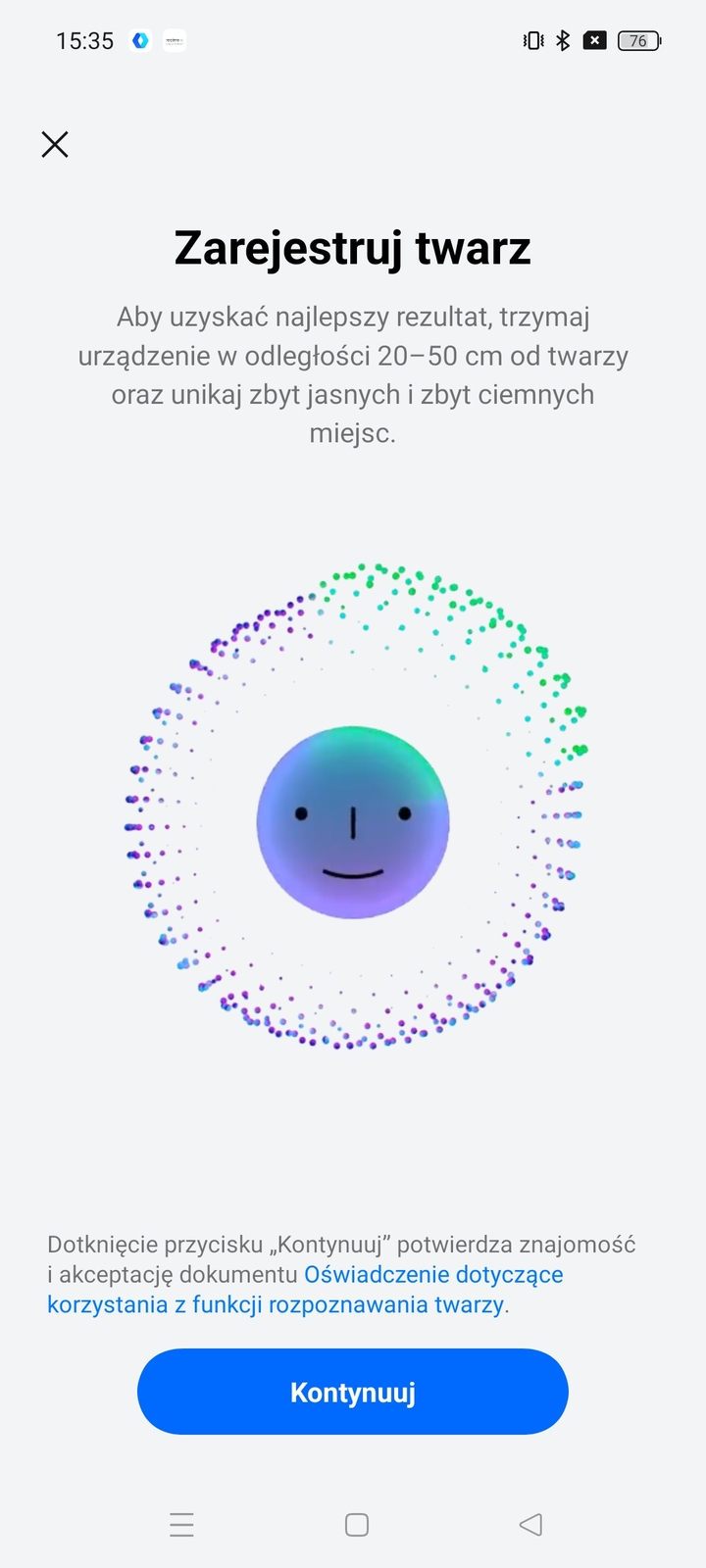
Task: Tap the Kontynuuj button
Action: pyautogui.click(x=353, y=1392)
